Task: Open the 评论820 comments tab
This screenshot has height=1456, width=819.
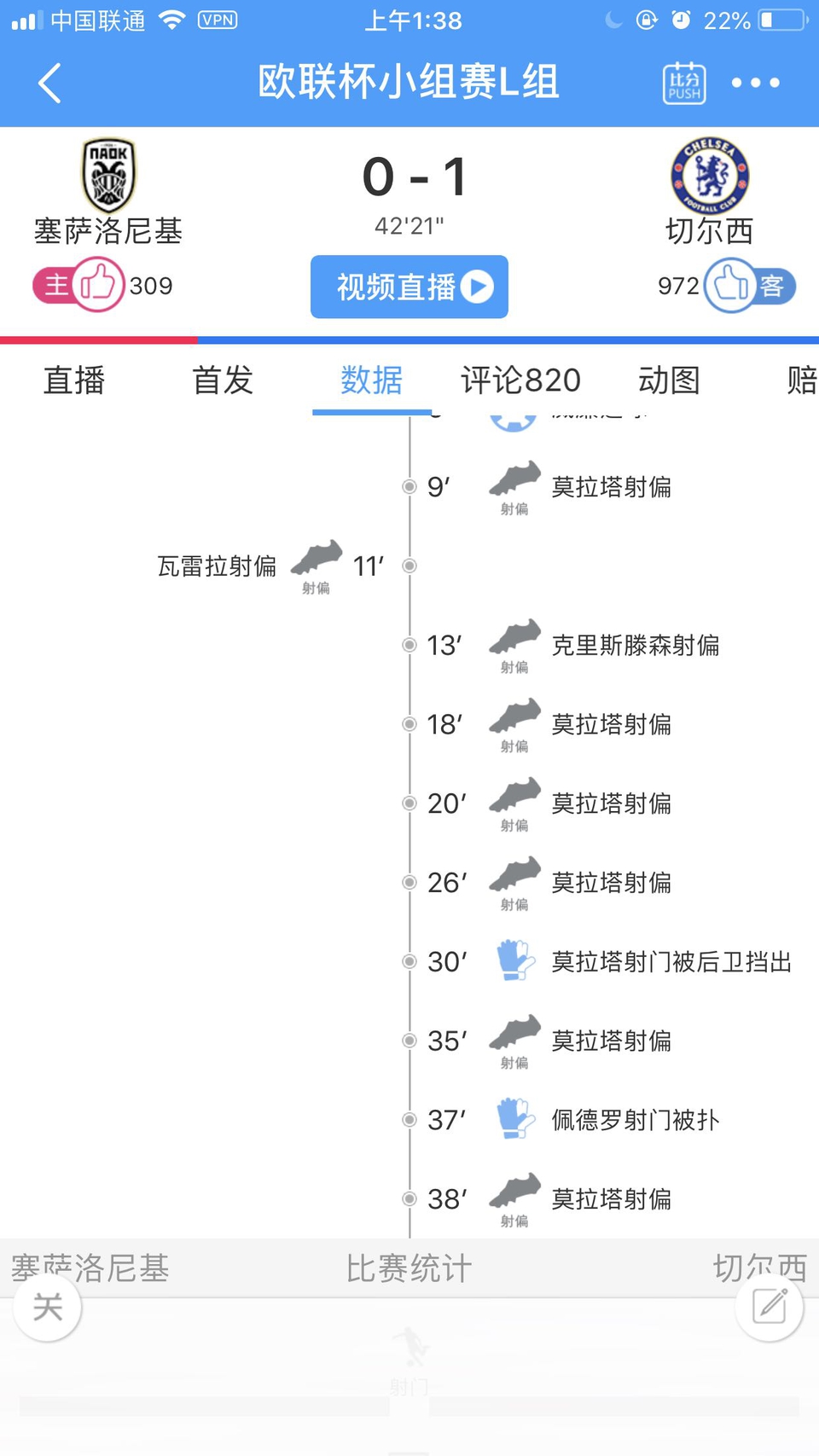Action: point(520,381)
